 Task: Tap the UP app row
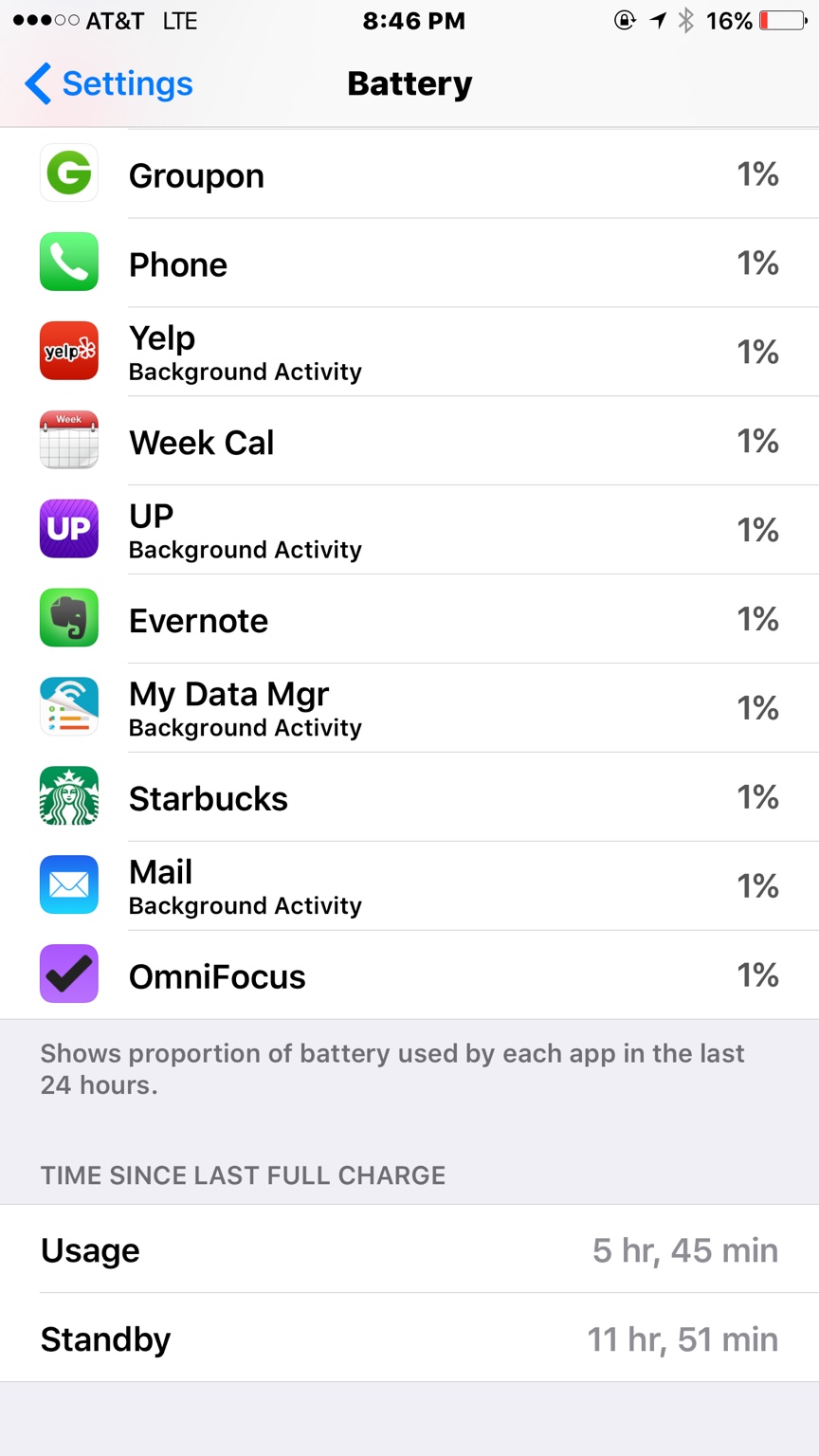coord(409,530)
